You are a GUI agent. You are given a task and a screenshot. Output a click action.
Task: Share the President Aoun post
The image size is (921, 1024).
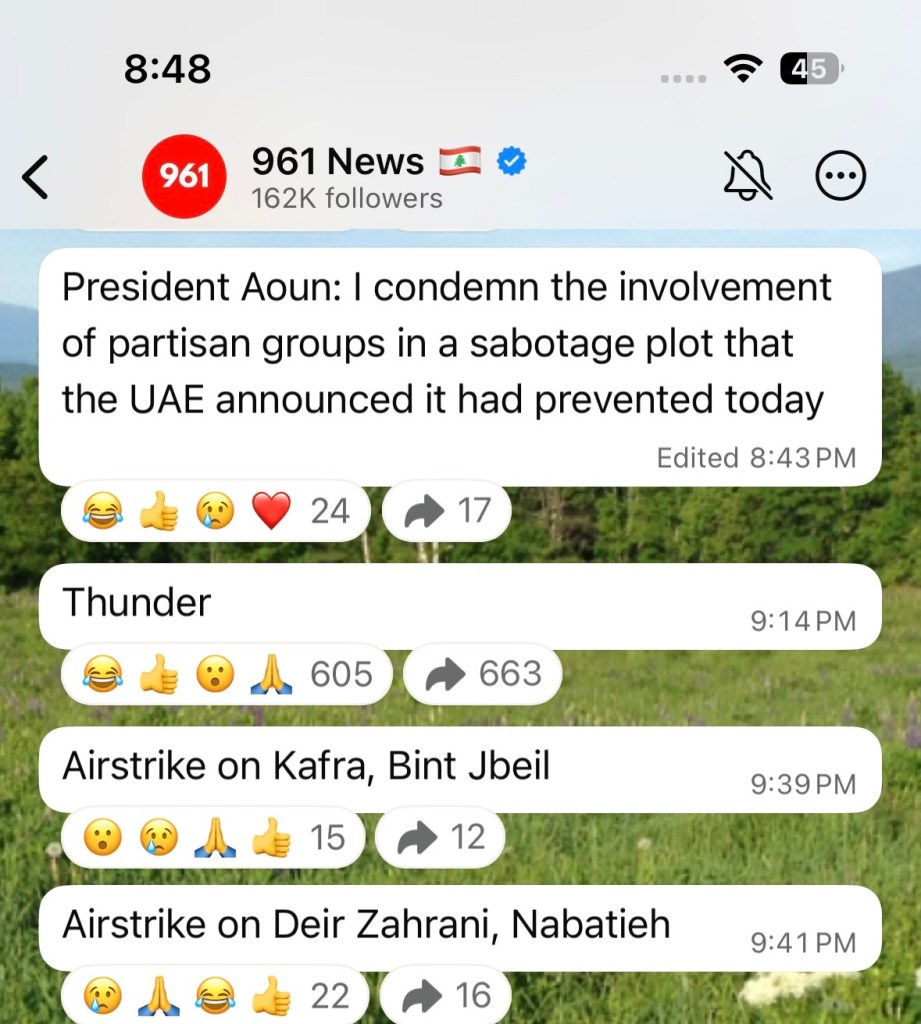(x=447, y=512)
